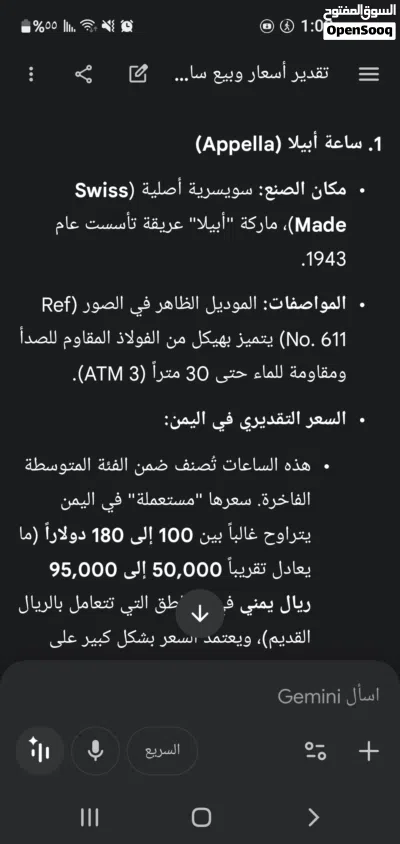This screenshot has width=400, height=844.
Task: Start a new chat with the edit icon
Action: coord(139,74)
